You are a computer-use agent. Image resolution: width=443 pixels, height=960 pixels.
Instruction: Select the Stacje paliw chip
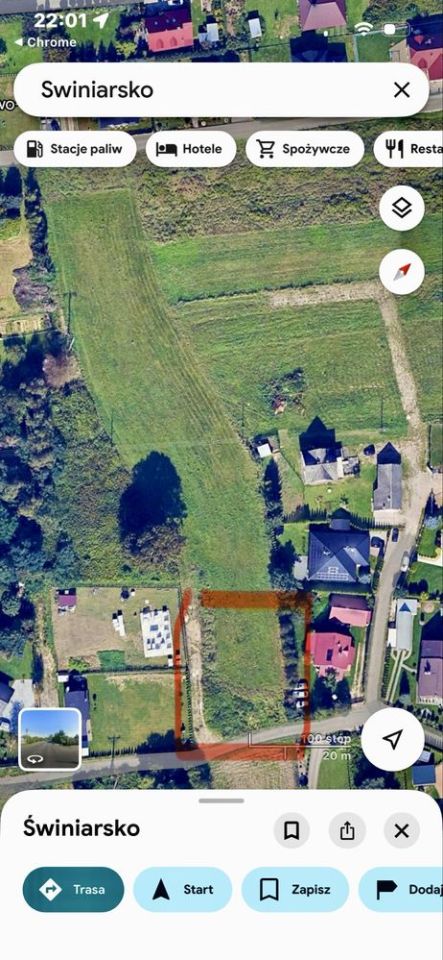pos(75,149)
